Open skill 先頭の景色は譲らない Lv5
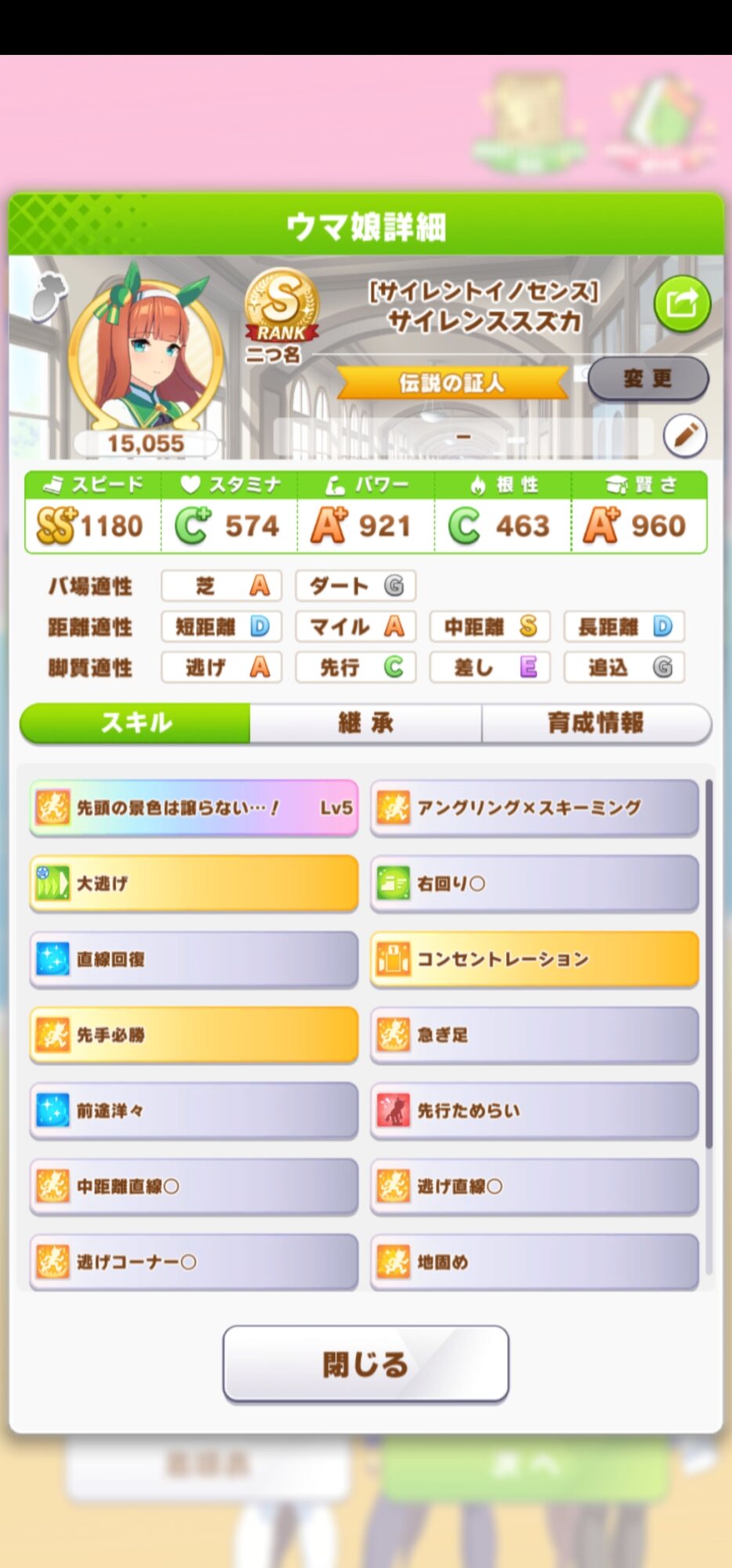 tap(194, 808)
